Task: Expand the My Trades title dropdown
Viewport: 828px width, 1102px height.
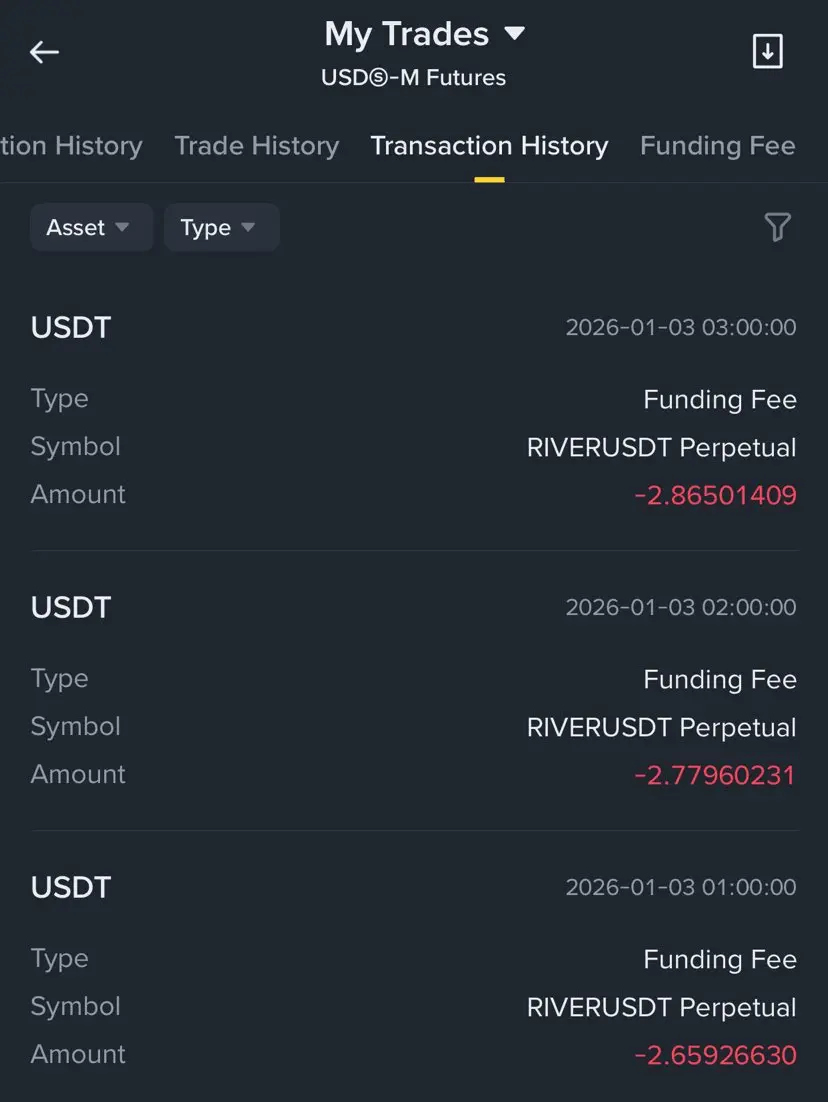Action: (x=424, y=35)
